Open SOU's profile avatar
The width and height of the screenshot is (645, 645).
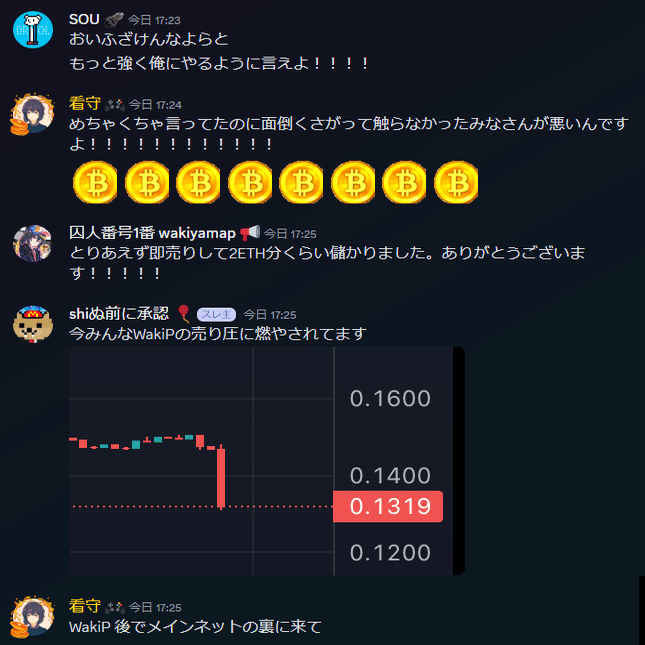32,29
